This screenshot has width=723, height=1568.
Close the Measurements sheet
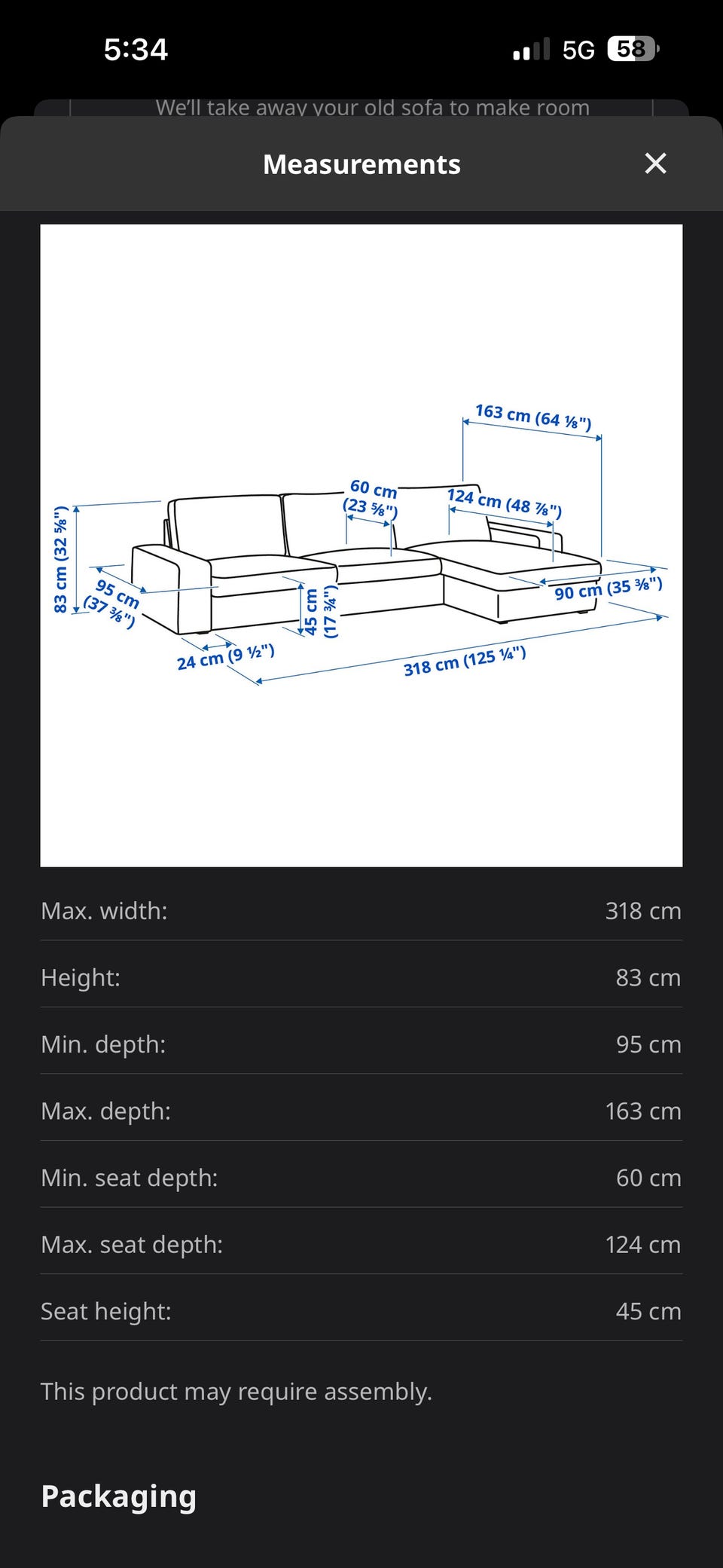coord(655,164)
